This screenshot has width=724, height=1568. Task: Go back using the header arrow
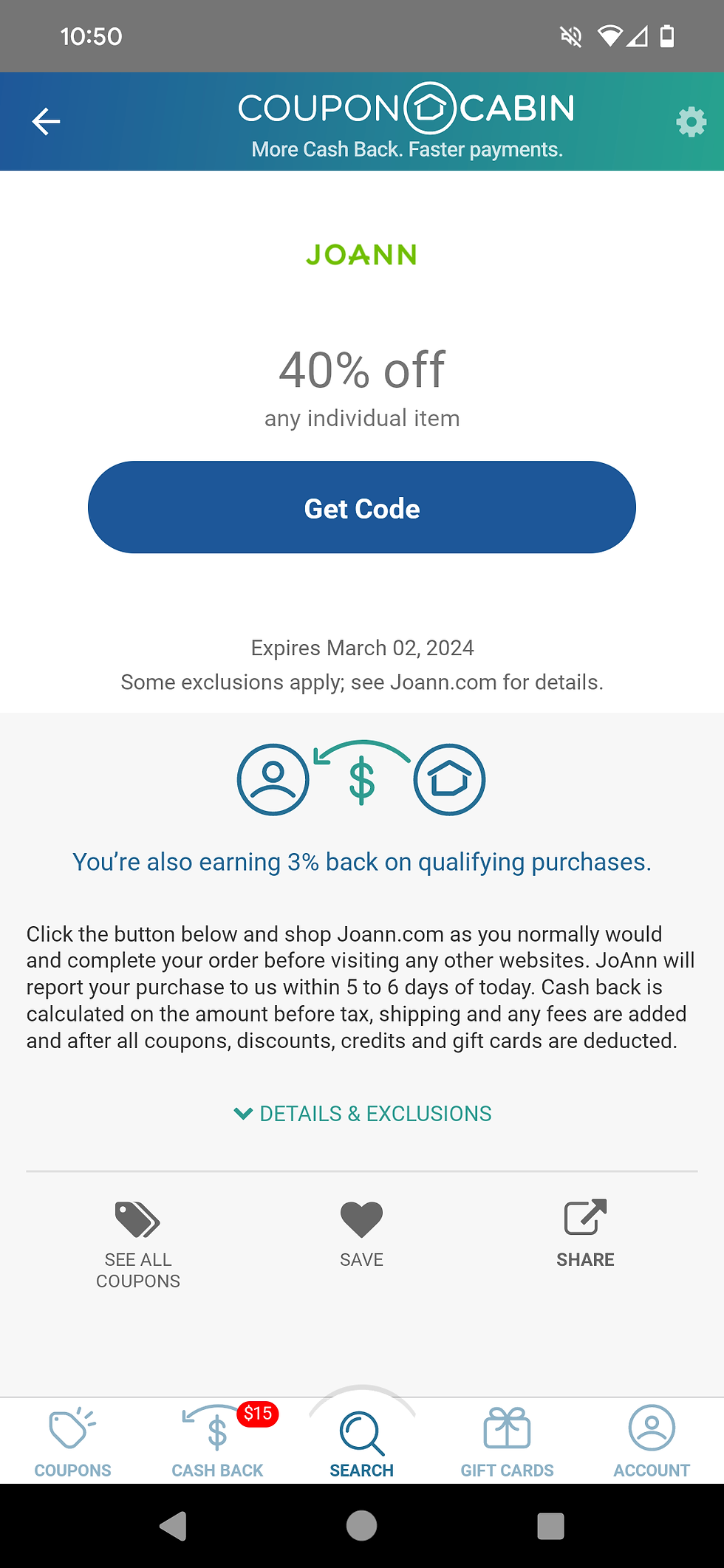click(46, 122)
